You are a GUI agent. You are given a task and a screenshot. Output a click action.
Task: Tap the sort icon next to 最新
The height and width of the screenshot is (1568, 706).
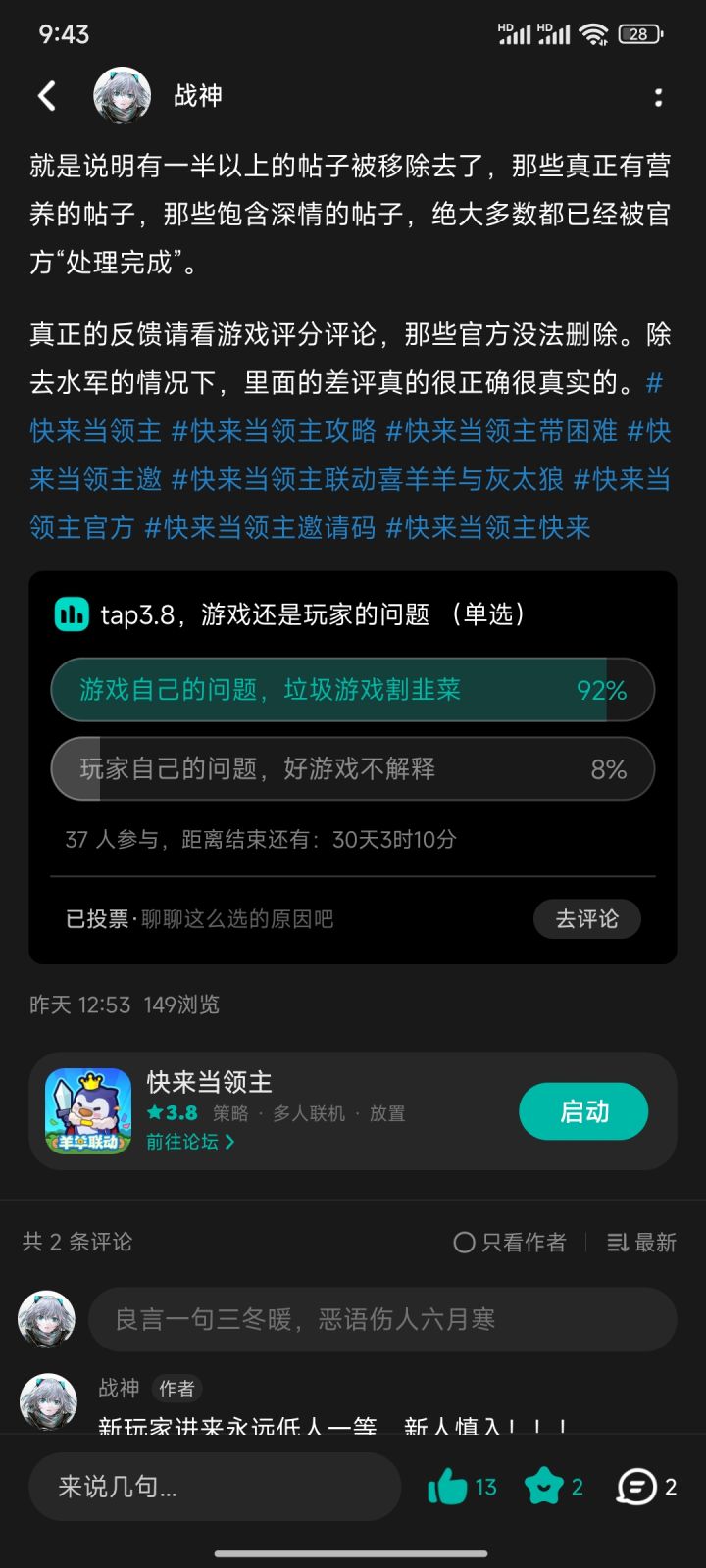[617, 1242]
